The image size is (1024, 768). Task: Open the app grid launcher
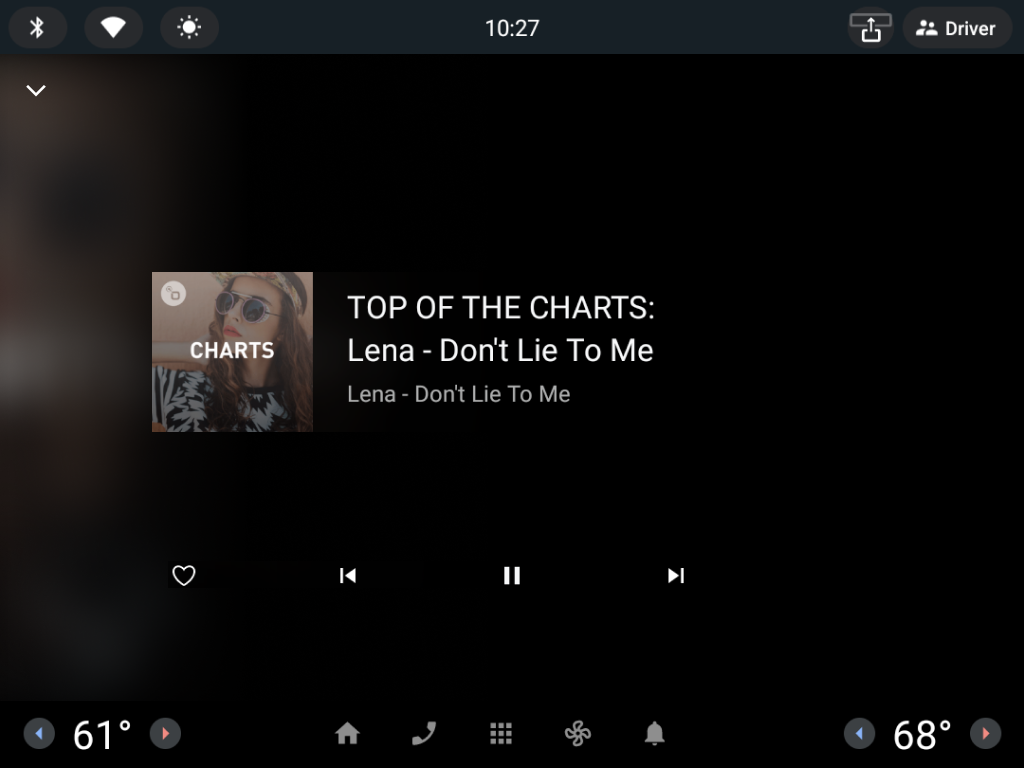pos(501,734)
